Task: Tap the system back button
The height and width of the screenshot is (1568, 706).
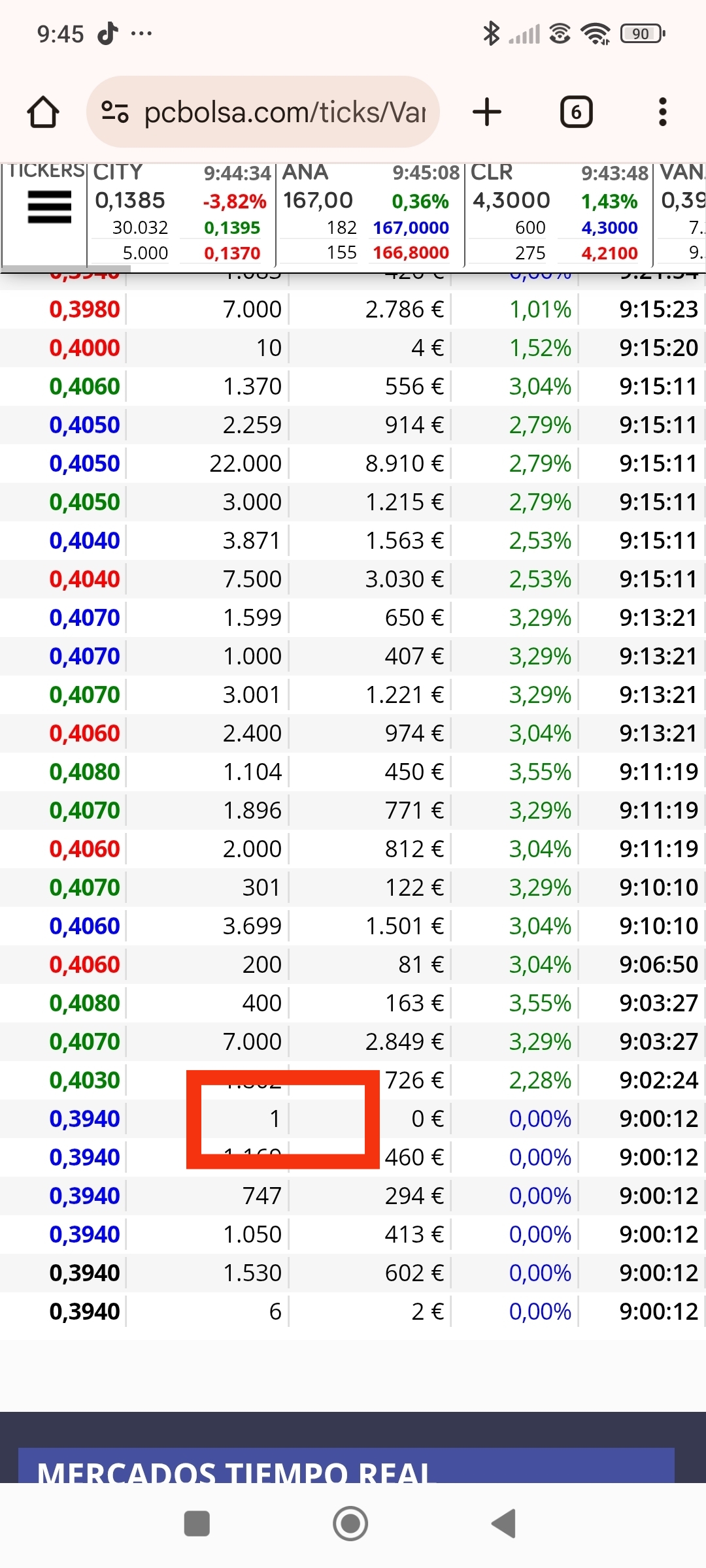Action: (x=504, y=1524)
